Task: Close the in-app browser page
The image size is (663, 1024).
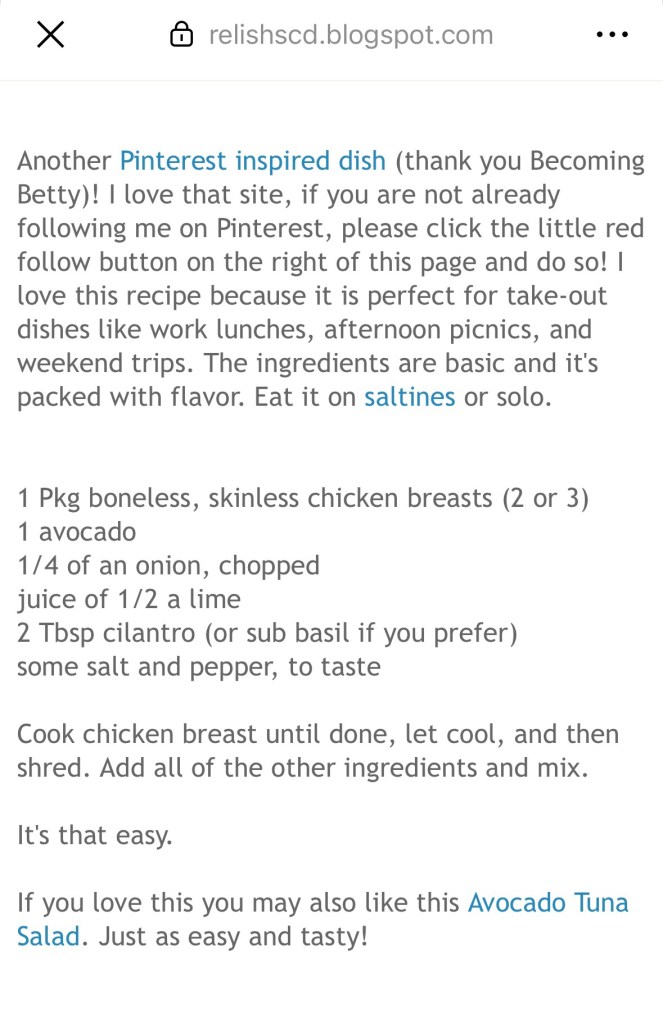Action: [x=50, y=36]
